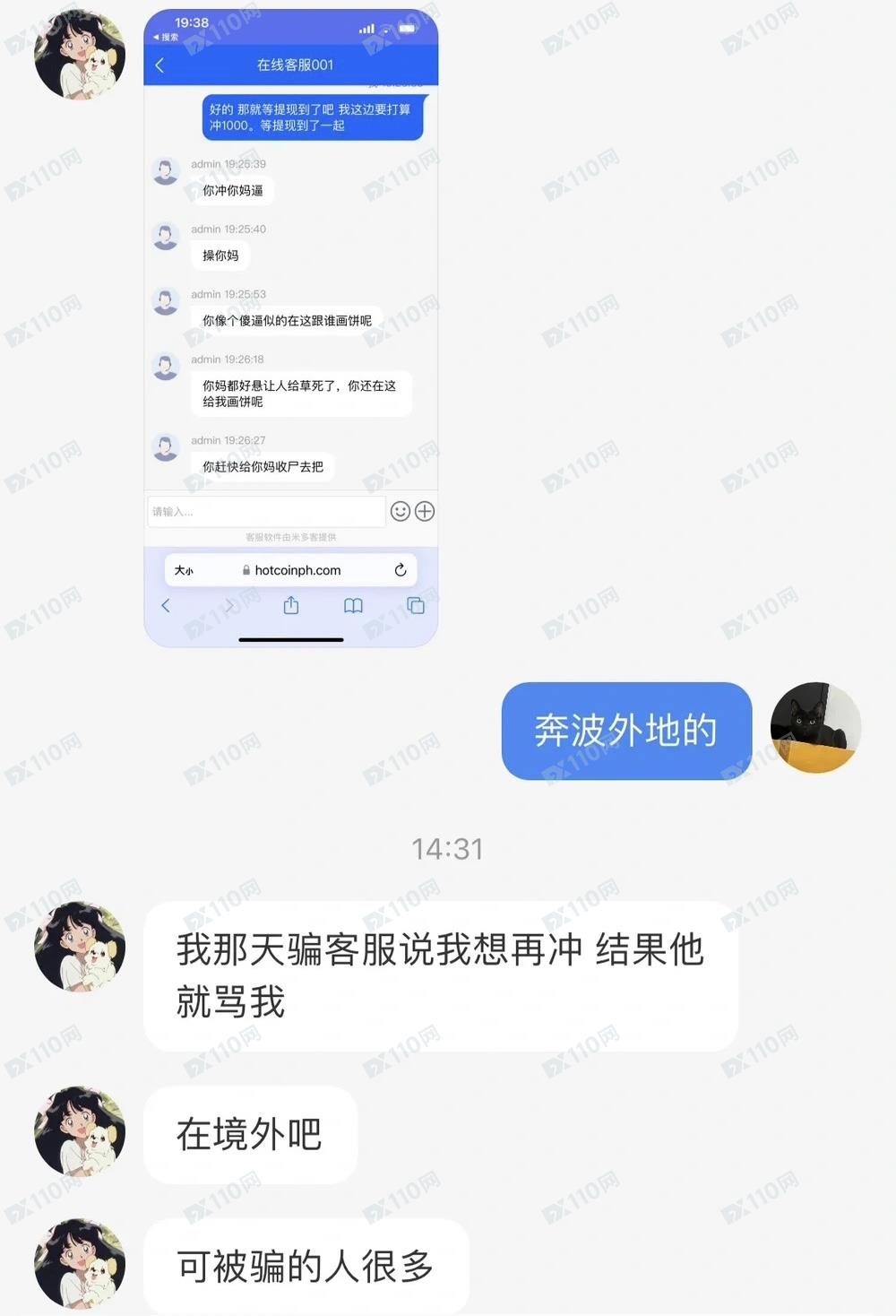This screenshot has width=896, height=1316.
Task: Tap the avatar beside the 可被骗的人很多 message
Action: pyautogui.click(x=80, y=1263)
